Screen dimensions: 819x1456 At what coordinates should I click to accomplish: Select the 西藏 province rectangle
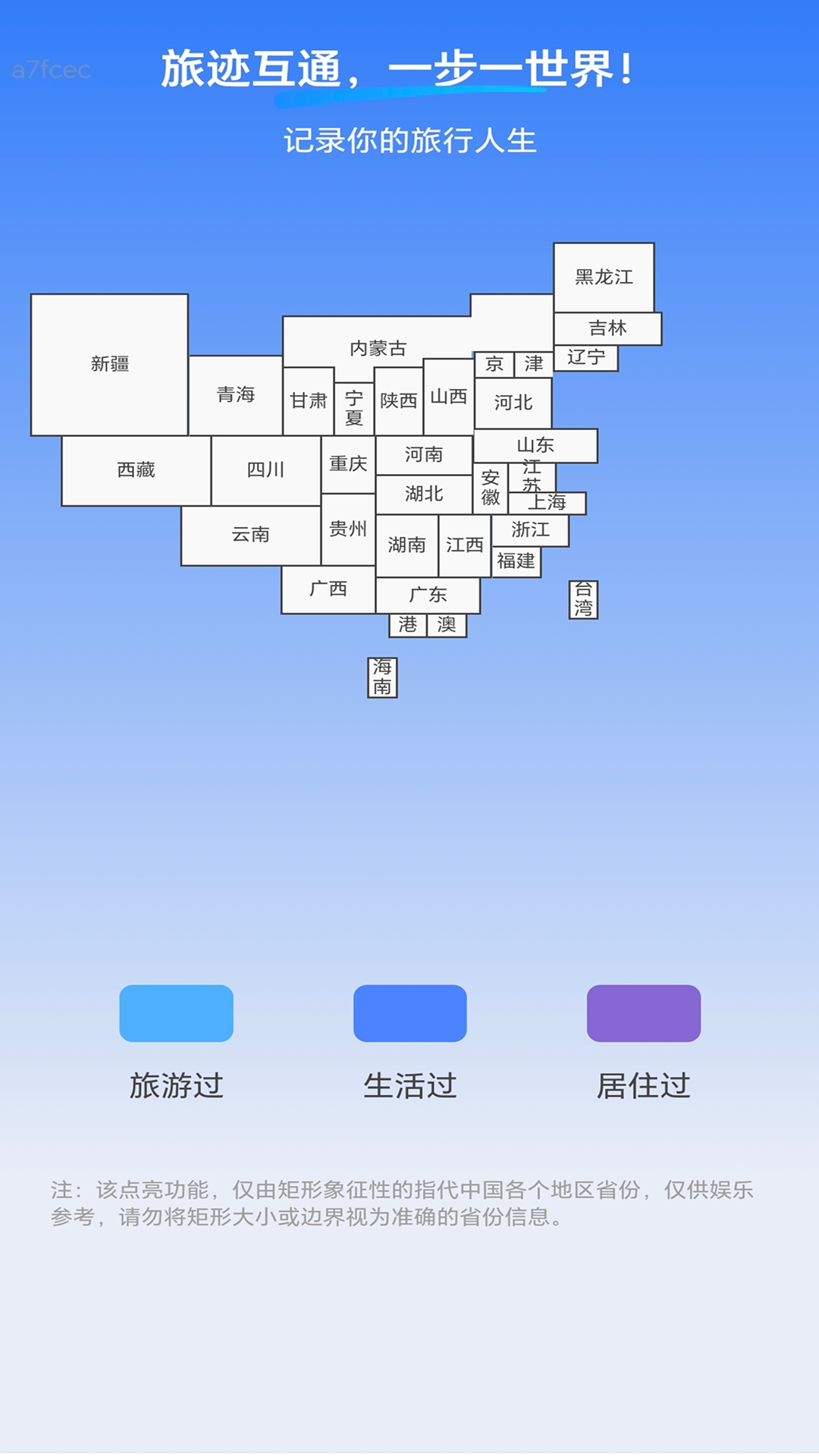(135, 470)
